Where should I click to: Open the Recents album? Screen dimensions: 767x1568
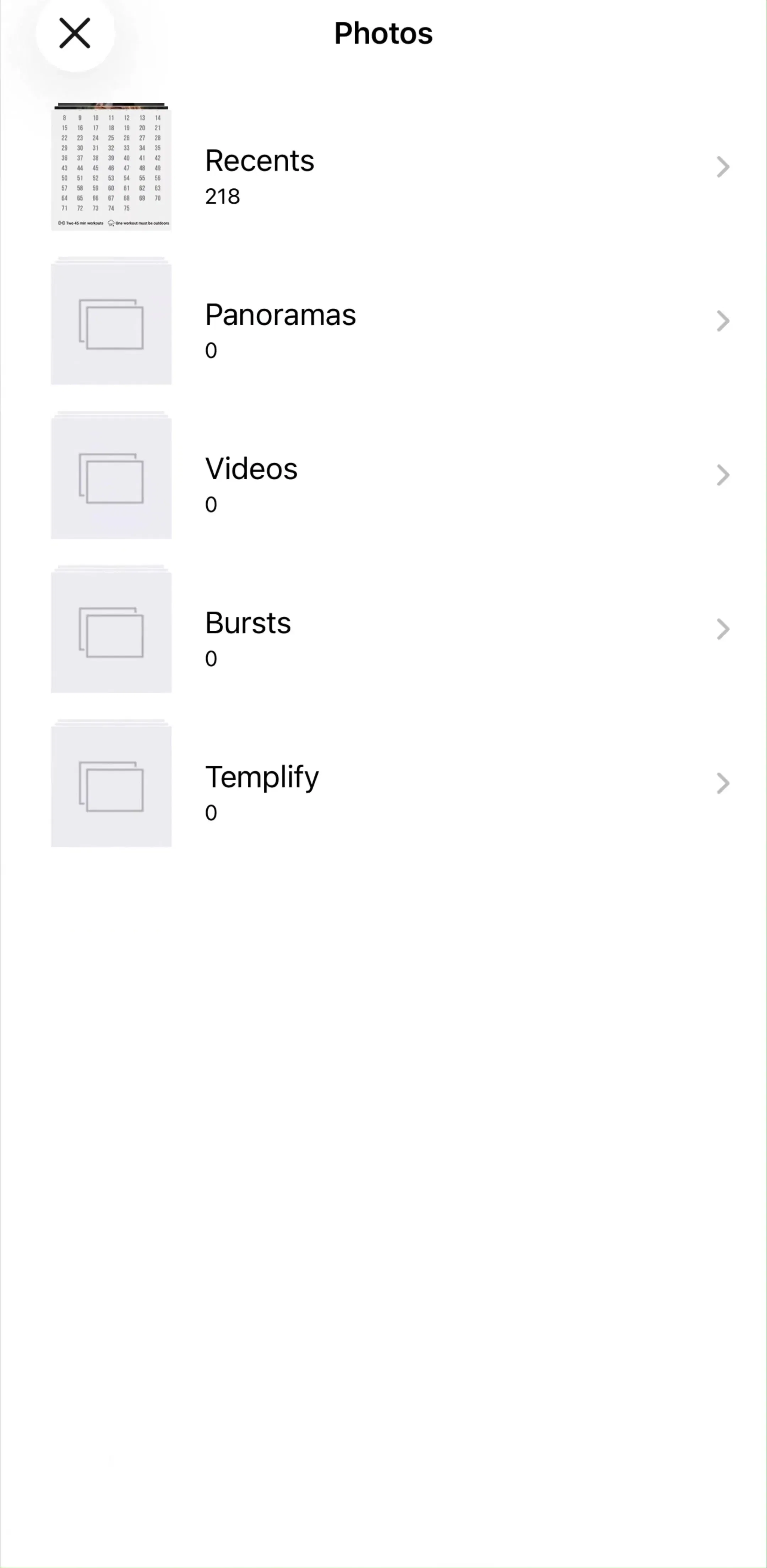click(x=383, y=167)
